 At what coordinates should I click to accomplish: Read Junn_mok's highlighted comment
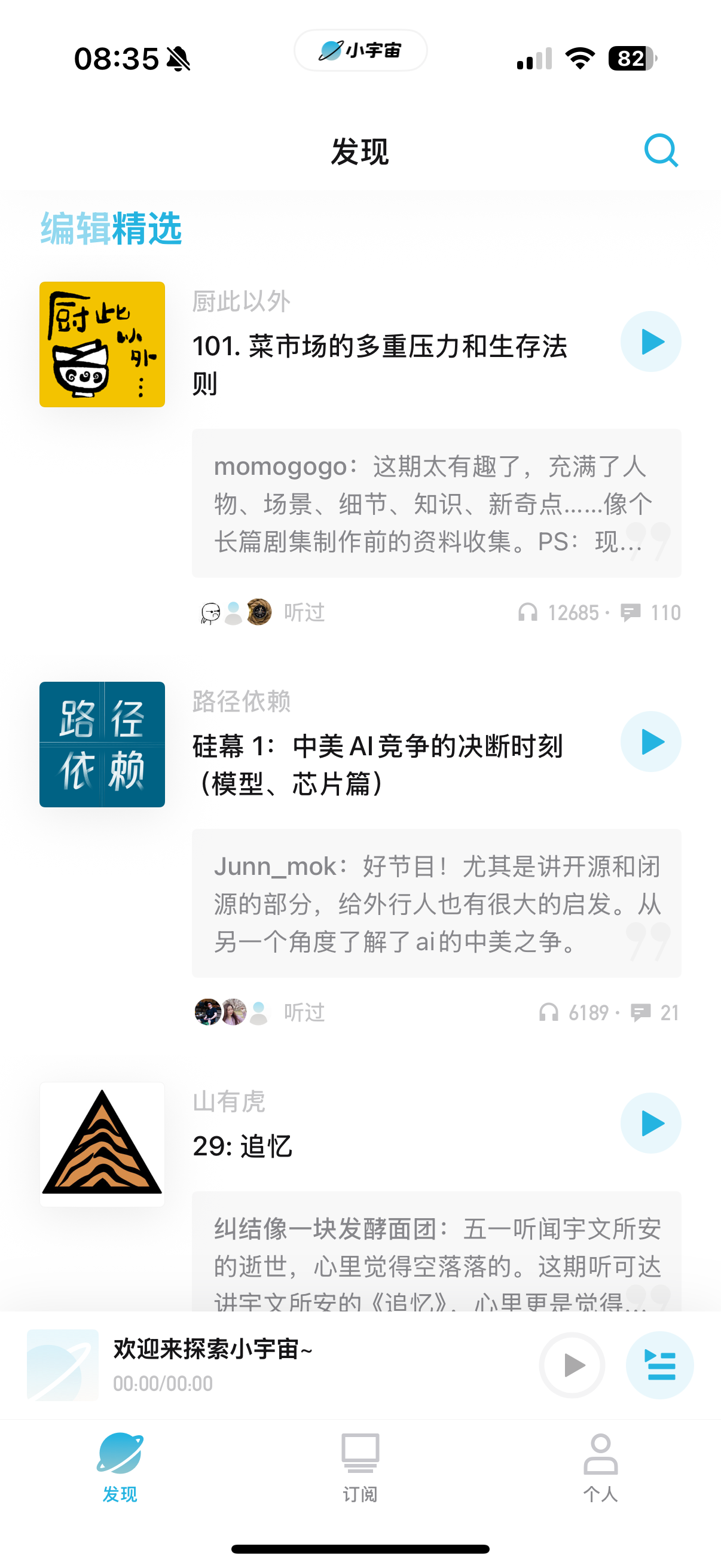point(436,903)
